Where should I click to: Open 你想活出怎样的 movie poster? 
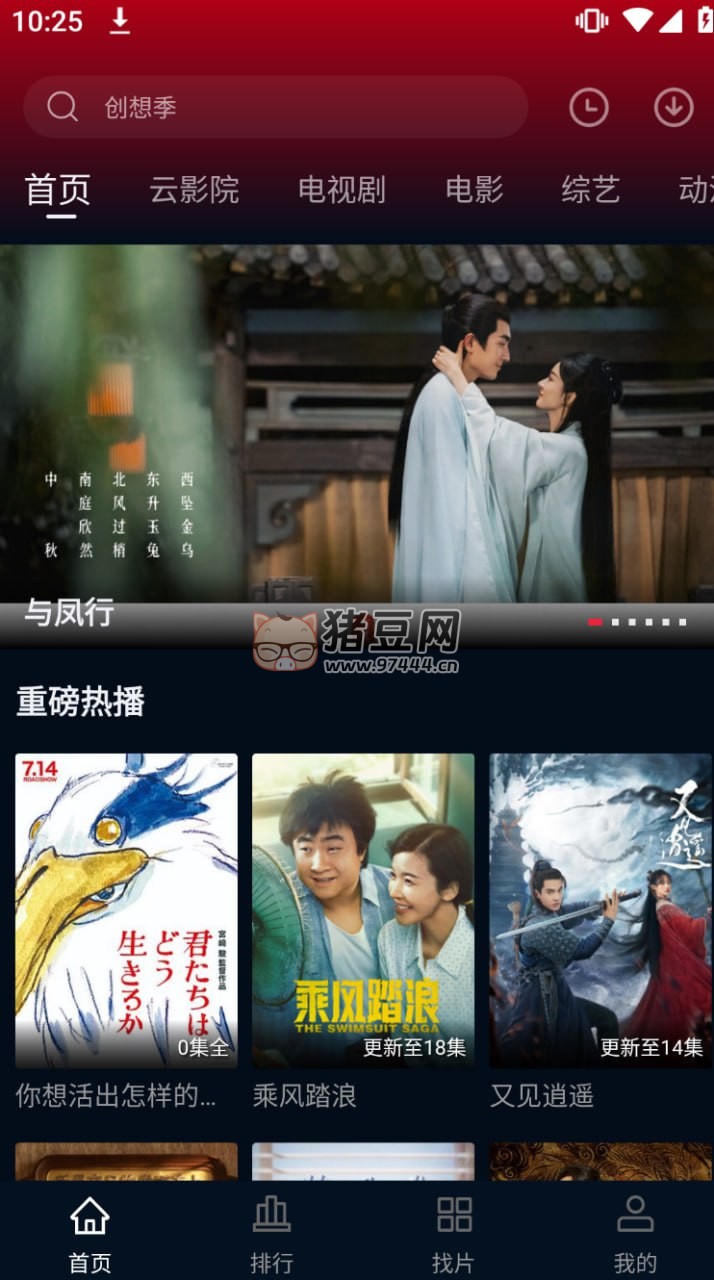click(x=126, y=910)
